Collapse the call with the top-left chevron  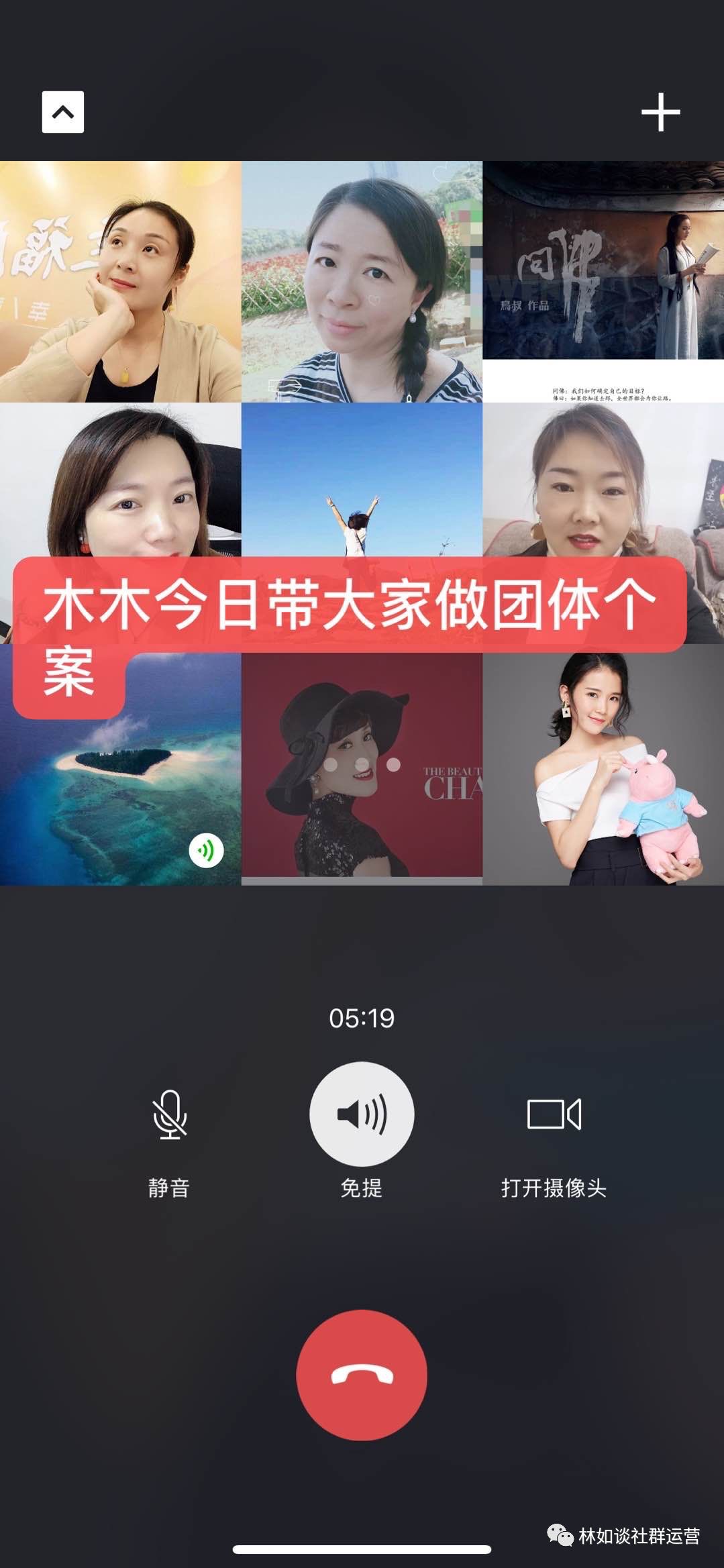(62, 111)
